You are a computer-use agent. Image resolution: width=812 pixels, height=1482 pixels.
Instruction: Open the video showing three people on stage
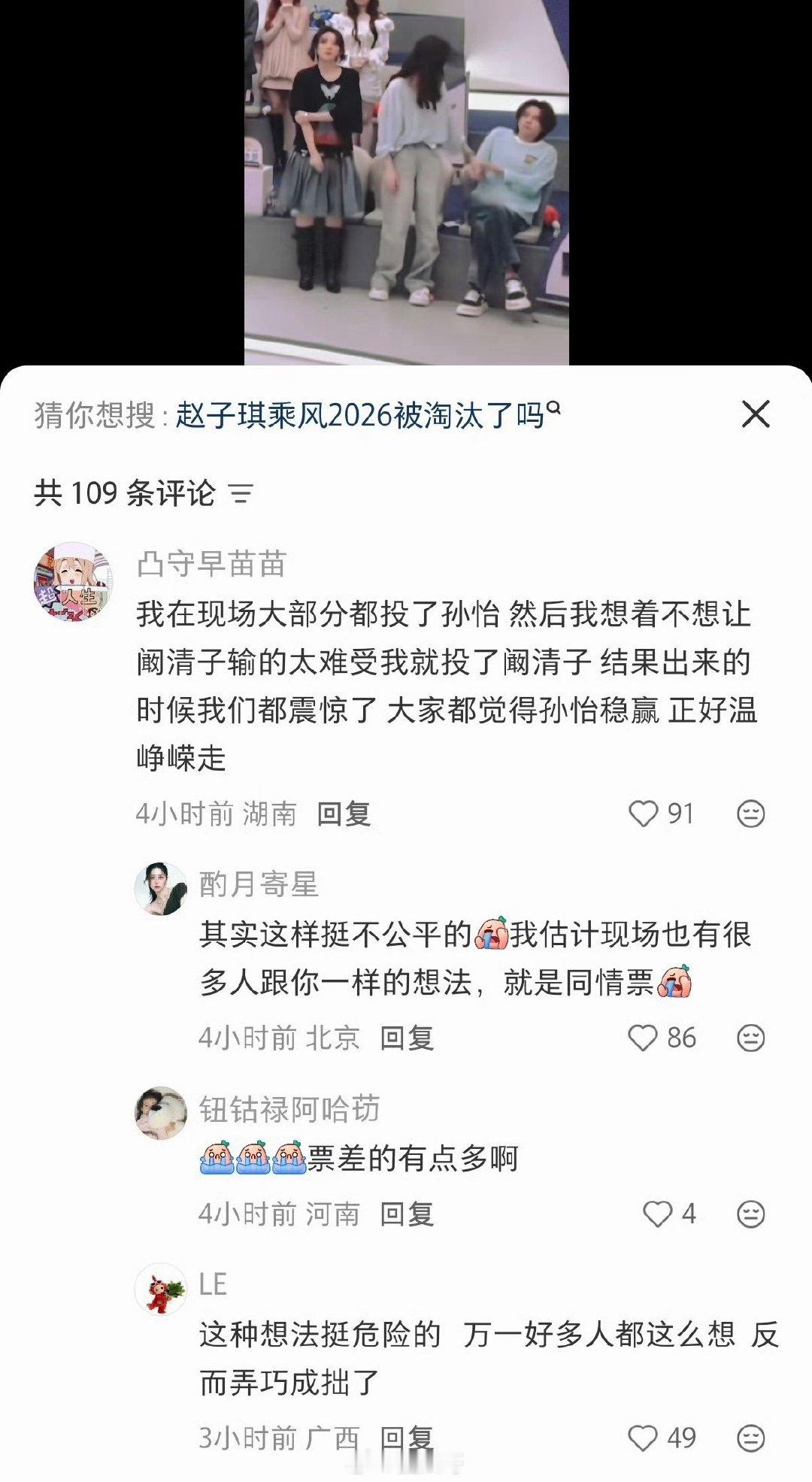tap(406, 180)
